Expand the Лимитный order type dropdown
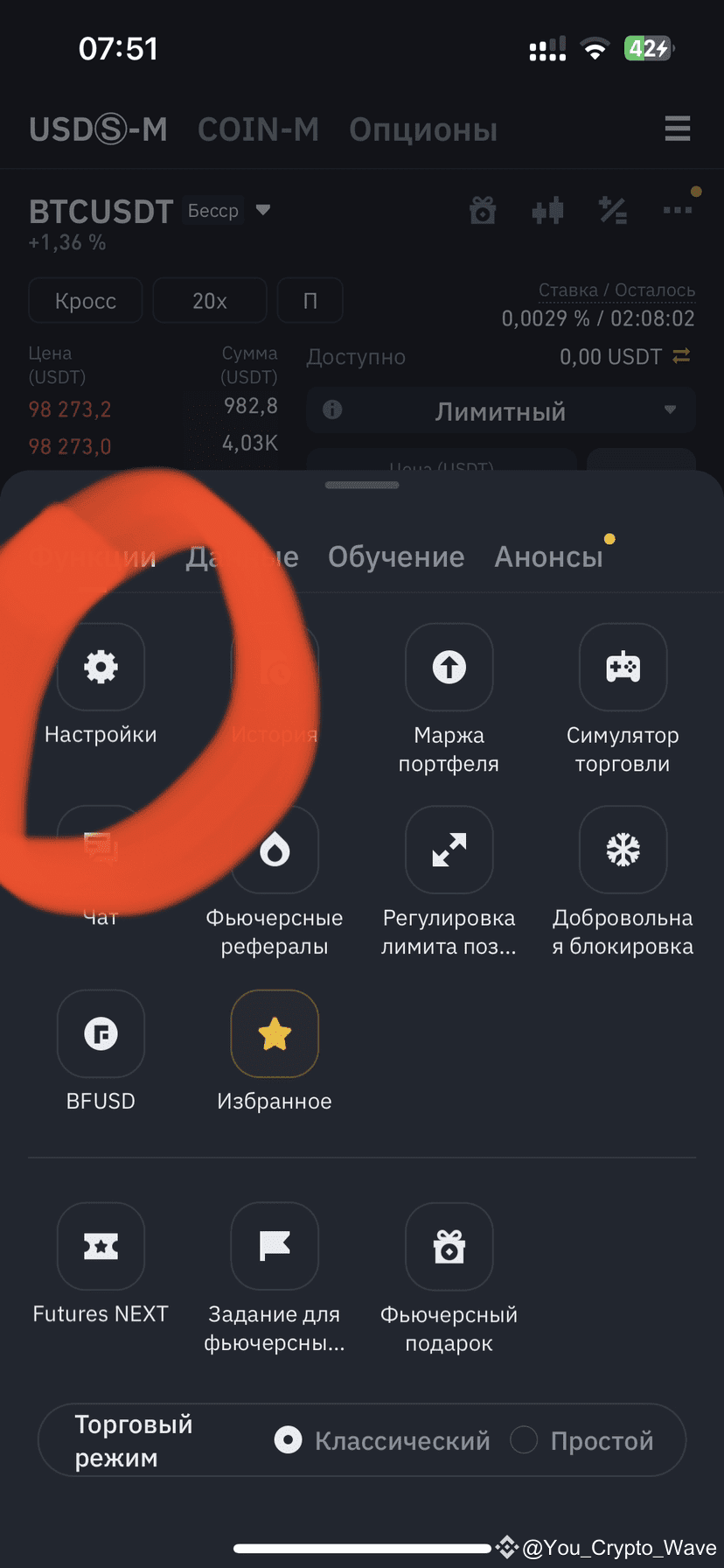The width and height of the screenshot is (724, 1568). tap(501, 410)
